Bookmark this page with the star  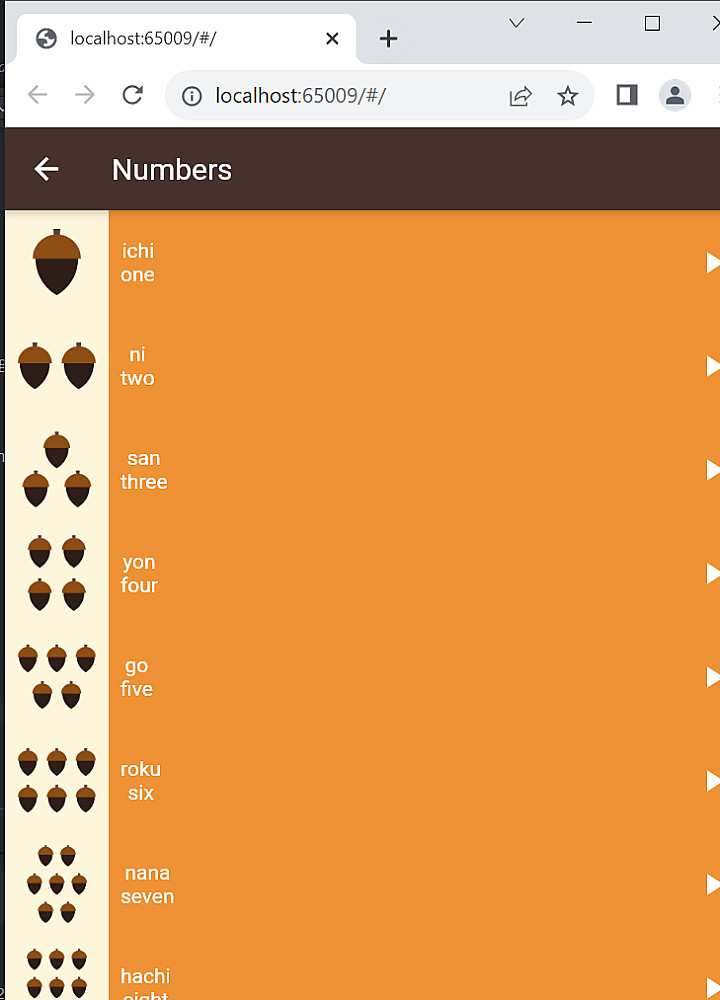568,96
